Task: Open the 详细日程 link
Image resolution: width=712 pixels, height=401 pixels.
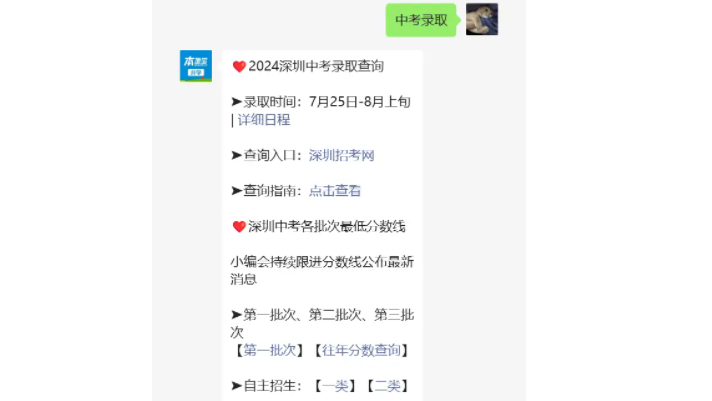Action: [x=264, y=119]
